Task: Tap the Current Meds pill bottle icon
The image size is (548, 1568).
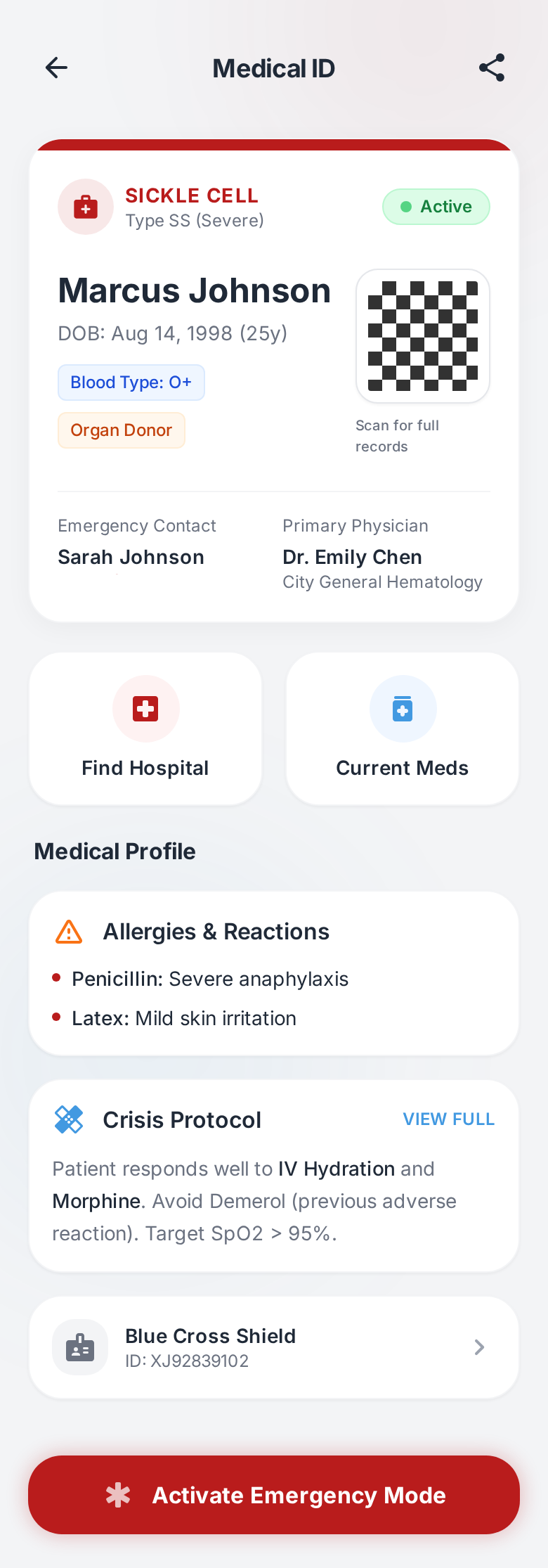Action: (x=403, y=709)
